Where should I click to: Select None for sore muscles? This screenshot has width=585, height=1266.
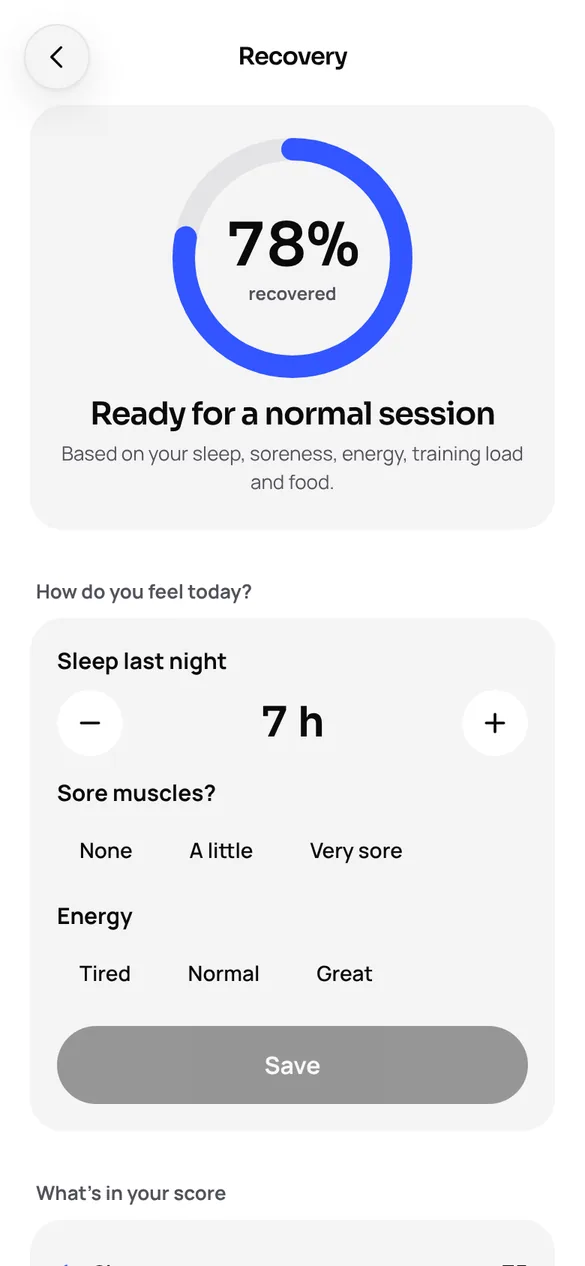coord(106,851)
